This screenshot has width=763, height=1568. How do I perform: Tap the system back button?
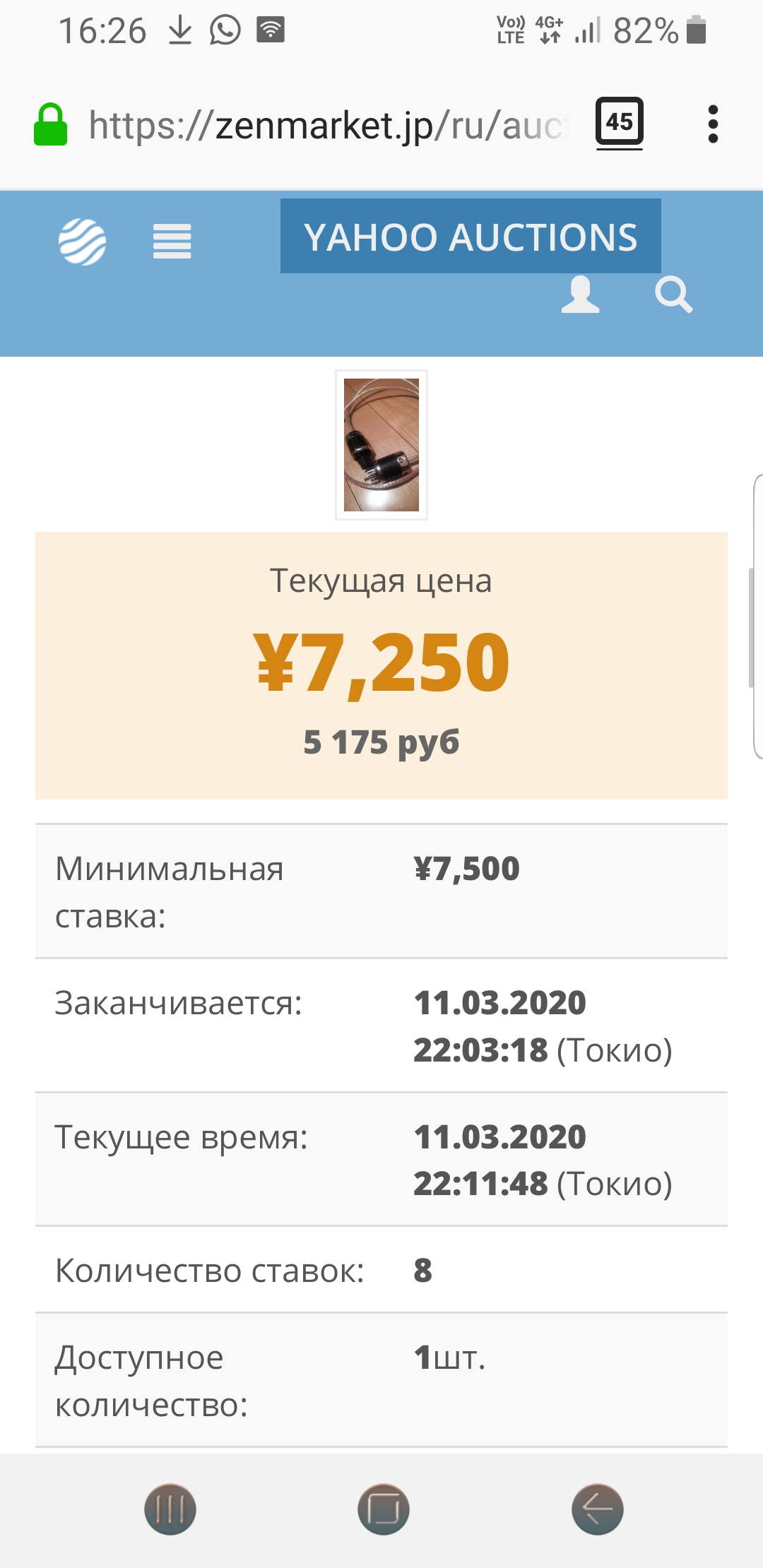(x=597, y=1509)
